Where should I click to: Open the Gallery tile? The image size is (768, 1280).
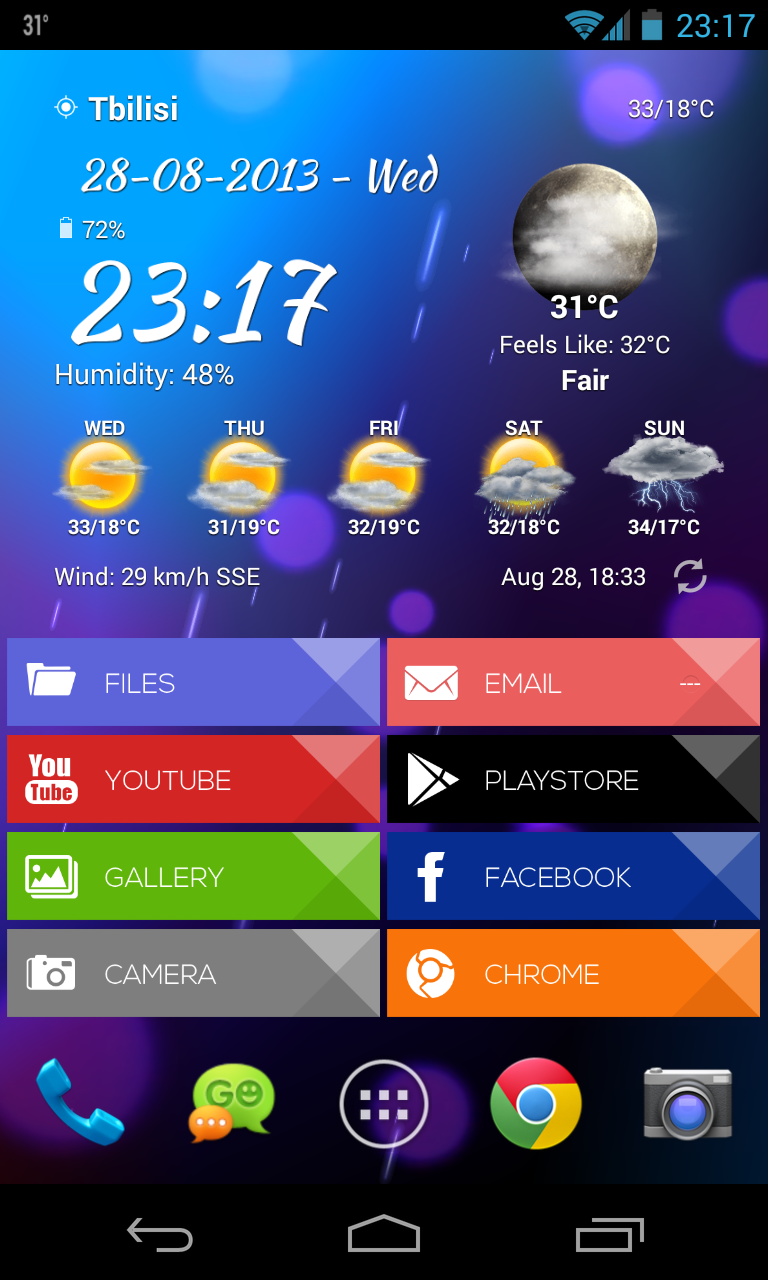click(x=193, y=876)
